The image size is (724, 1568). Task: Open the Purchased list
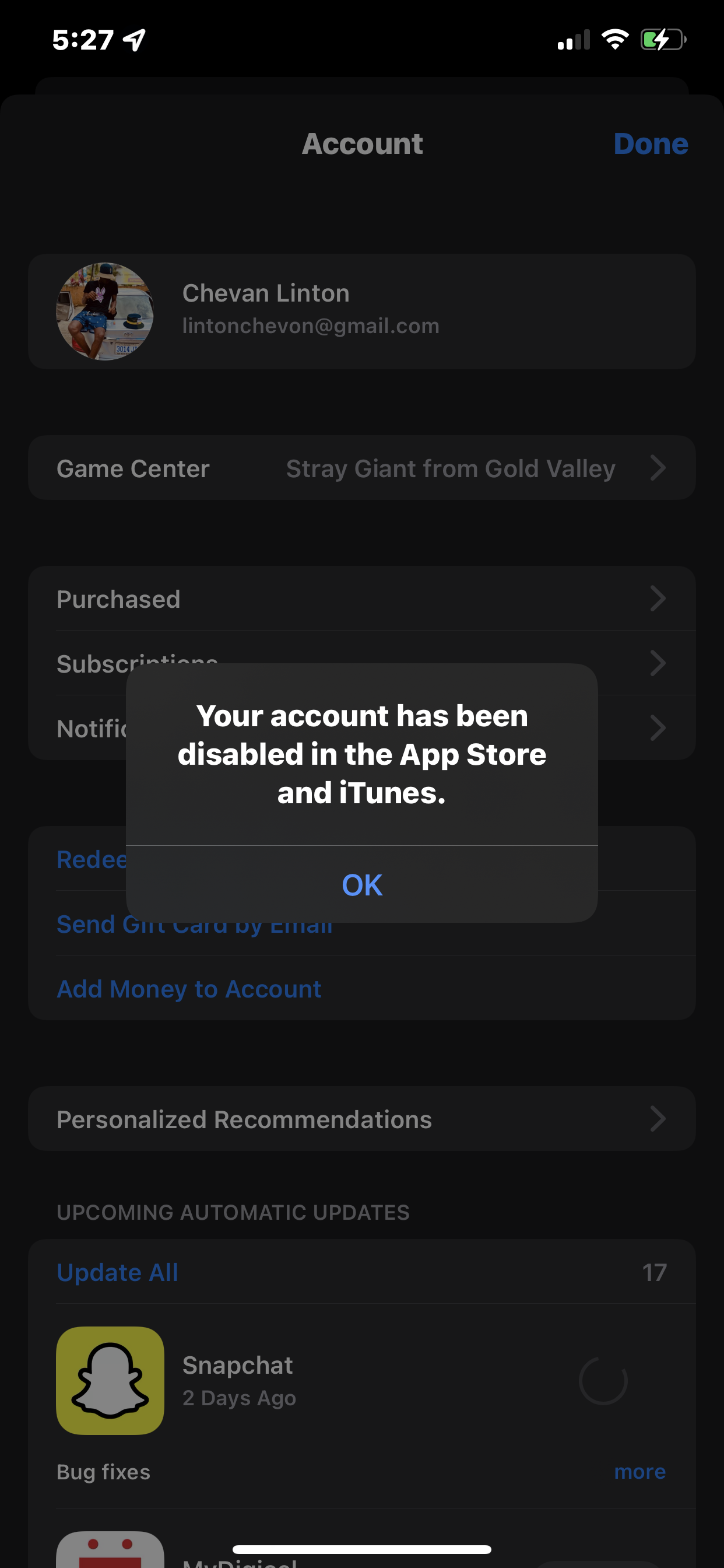pyautogui.click(x=362, y=599)
